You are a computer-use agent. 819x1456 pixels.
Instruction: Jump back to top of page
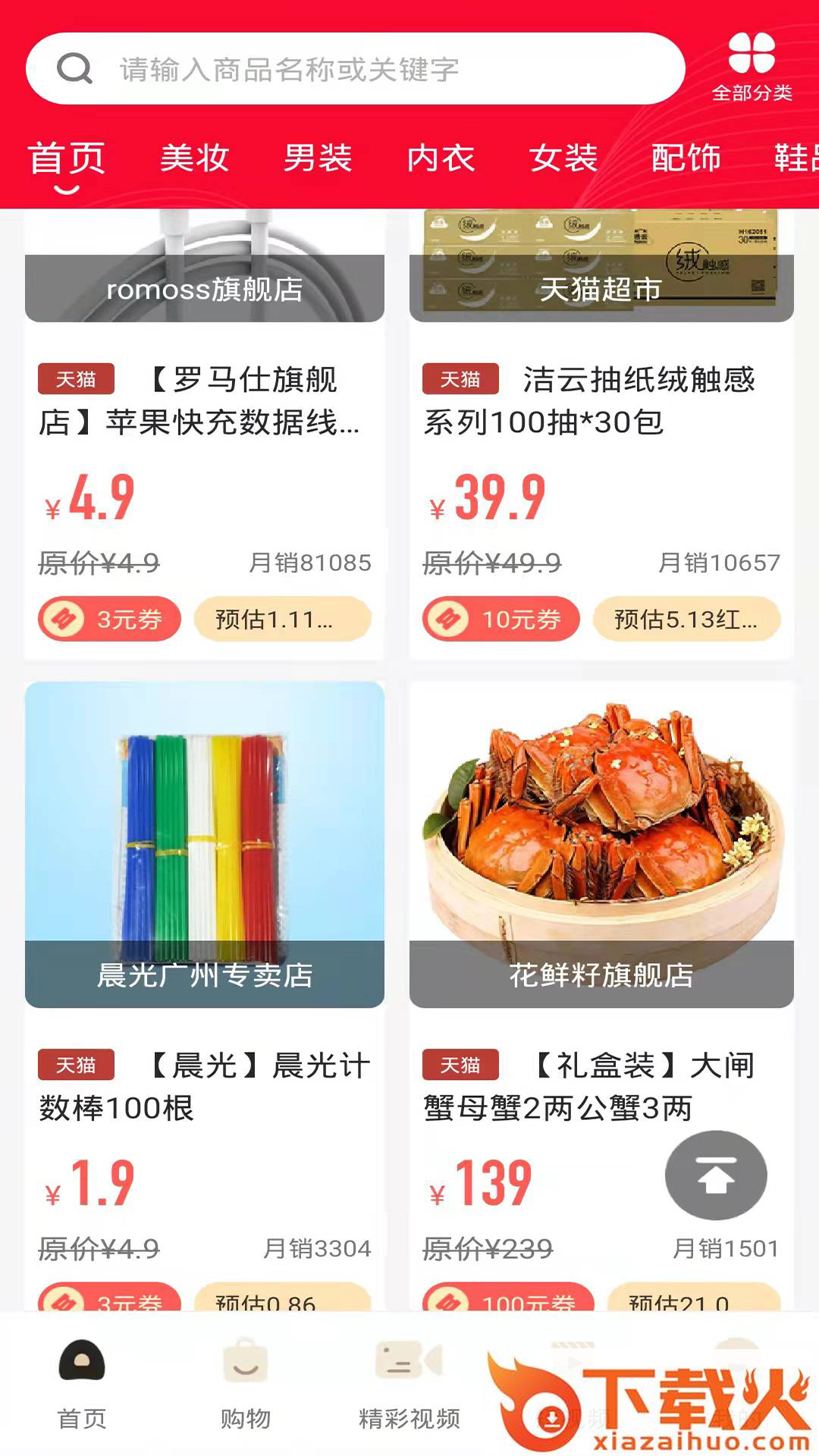point(716,1175)
